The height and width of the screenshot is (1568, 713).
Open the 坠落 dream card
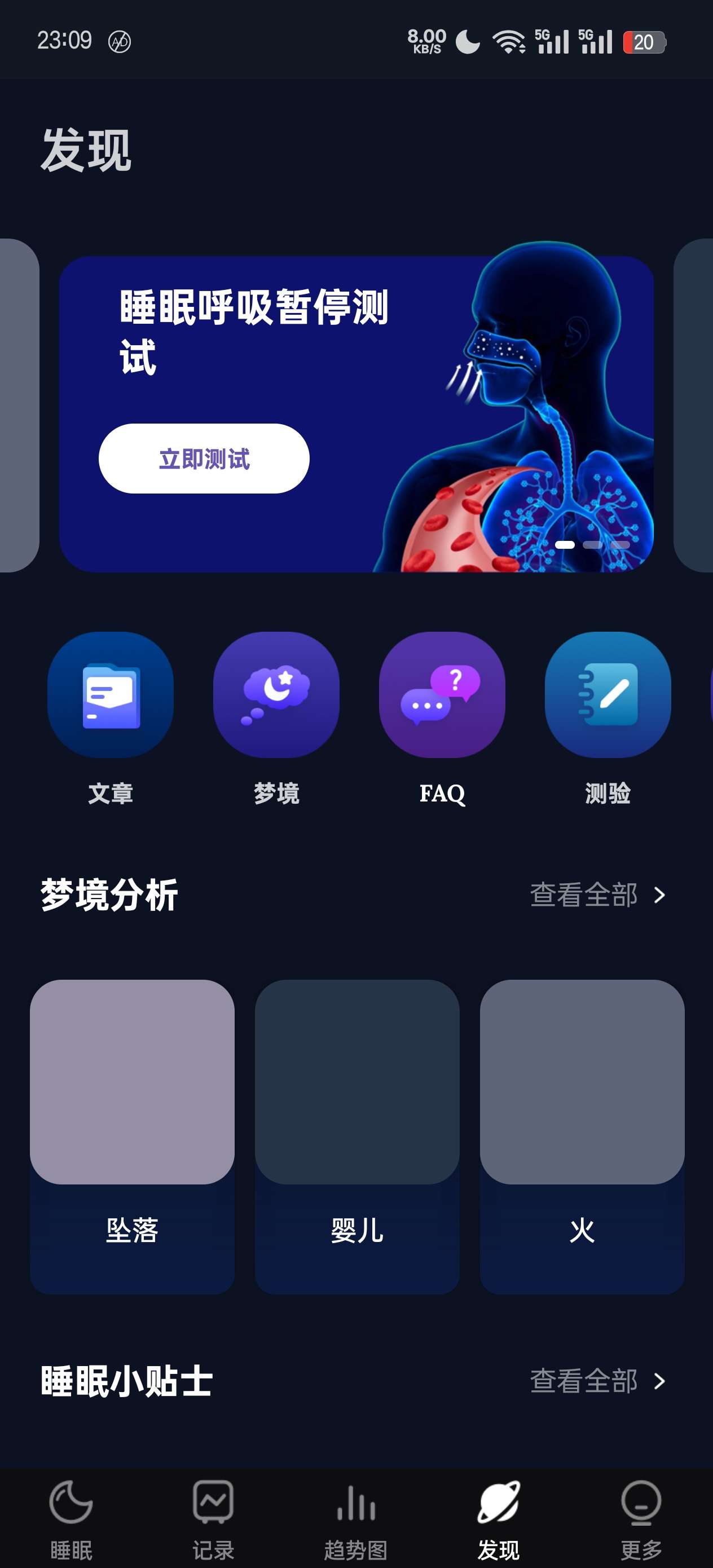point(132,1135)
